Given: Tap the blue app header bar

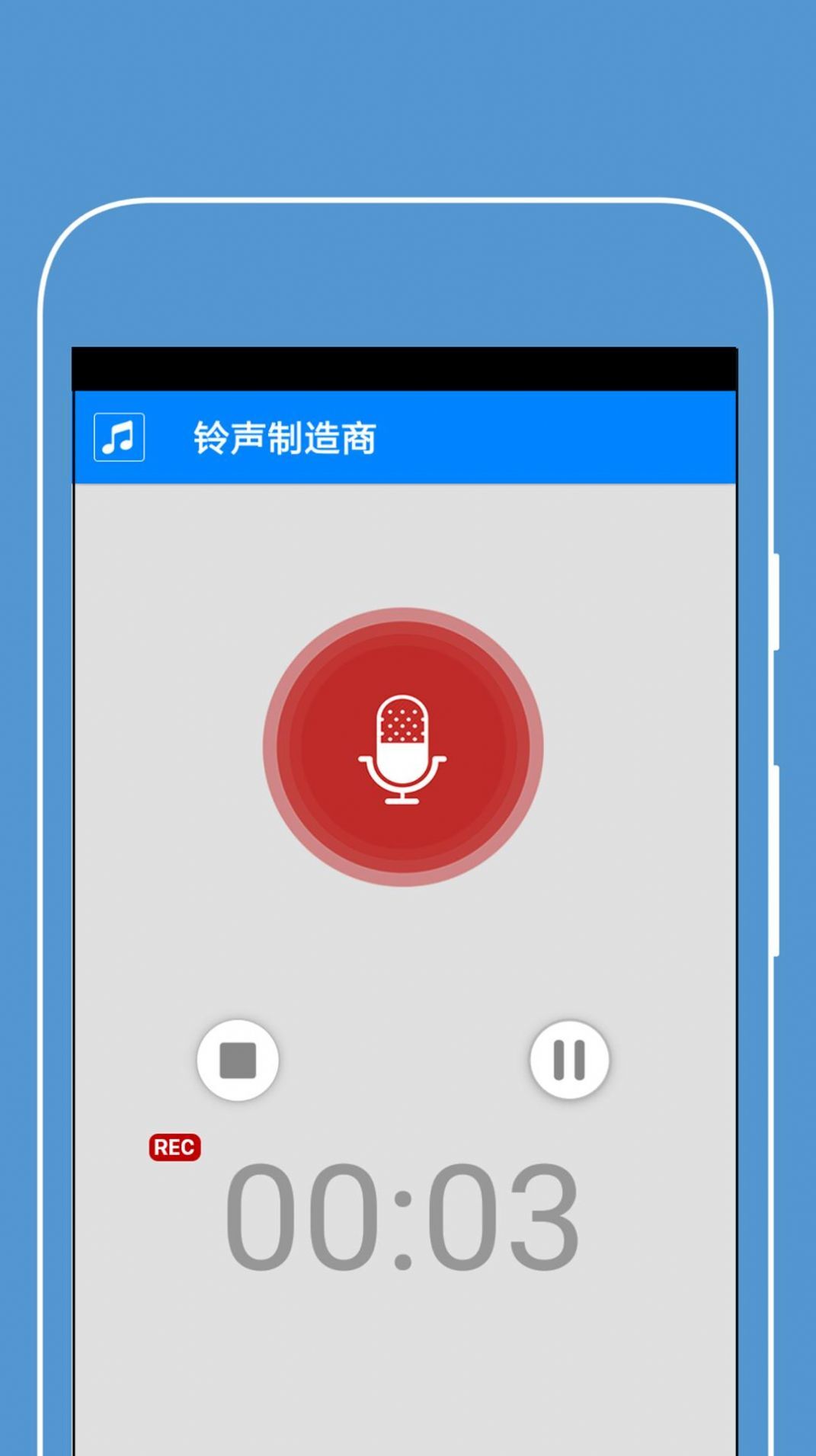Looking at the screenshot, I should click(404, 437).
